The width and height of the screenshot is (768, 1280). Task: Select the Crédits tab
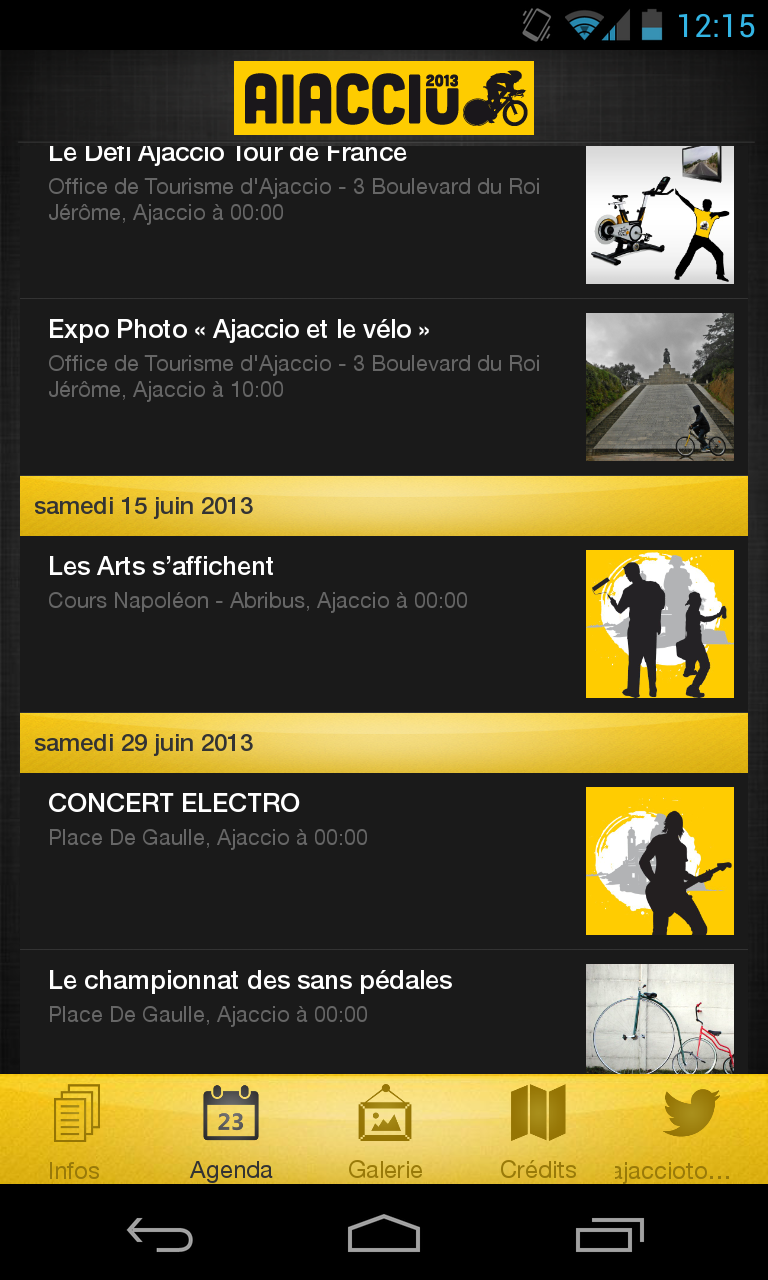[x=538, y=1132]
